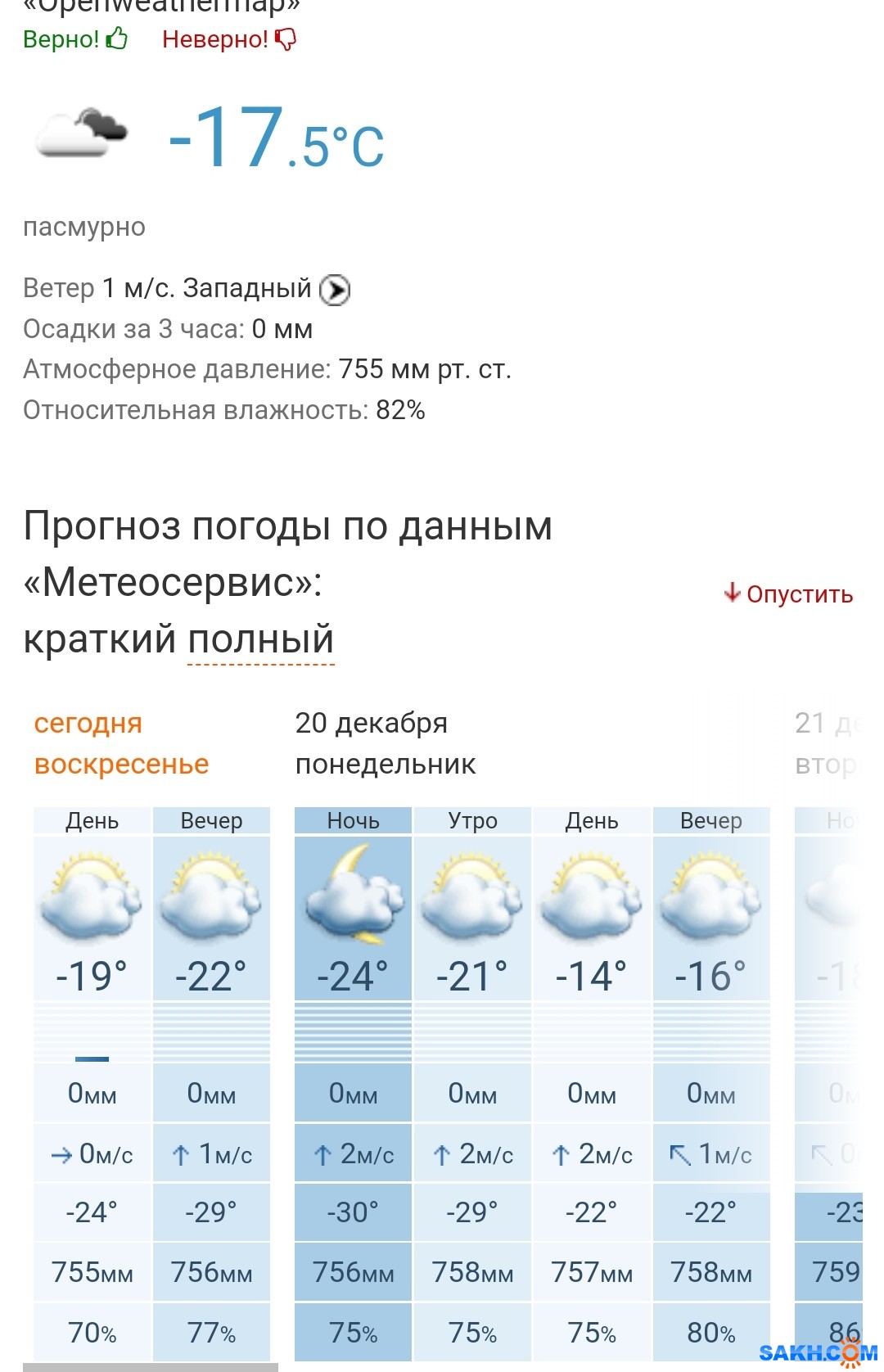Tap «Опустить» to move Метеосервис lower
The width and height of the screenshot is (884, 1372).
[788, 593]
